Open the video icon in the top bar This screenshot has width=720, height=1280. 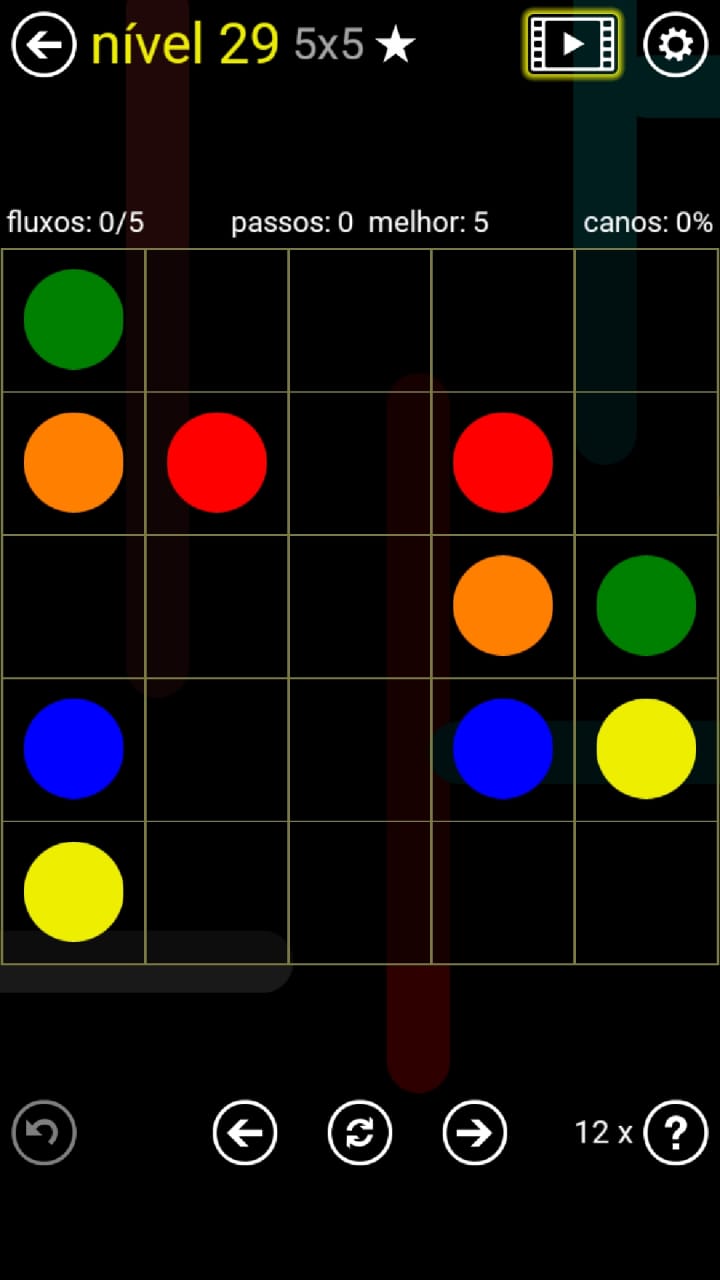point(572,44)
